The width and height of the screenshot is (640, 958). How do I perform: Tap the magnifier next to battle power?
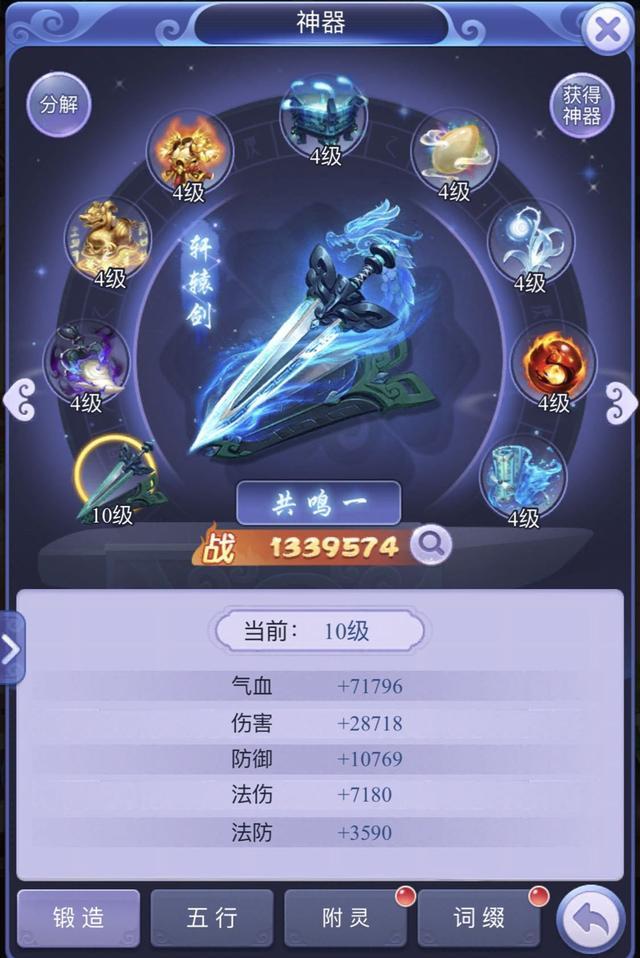coord(431,545)
